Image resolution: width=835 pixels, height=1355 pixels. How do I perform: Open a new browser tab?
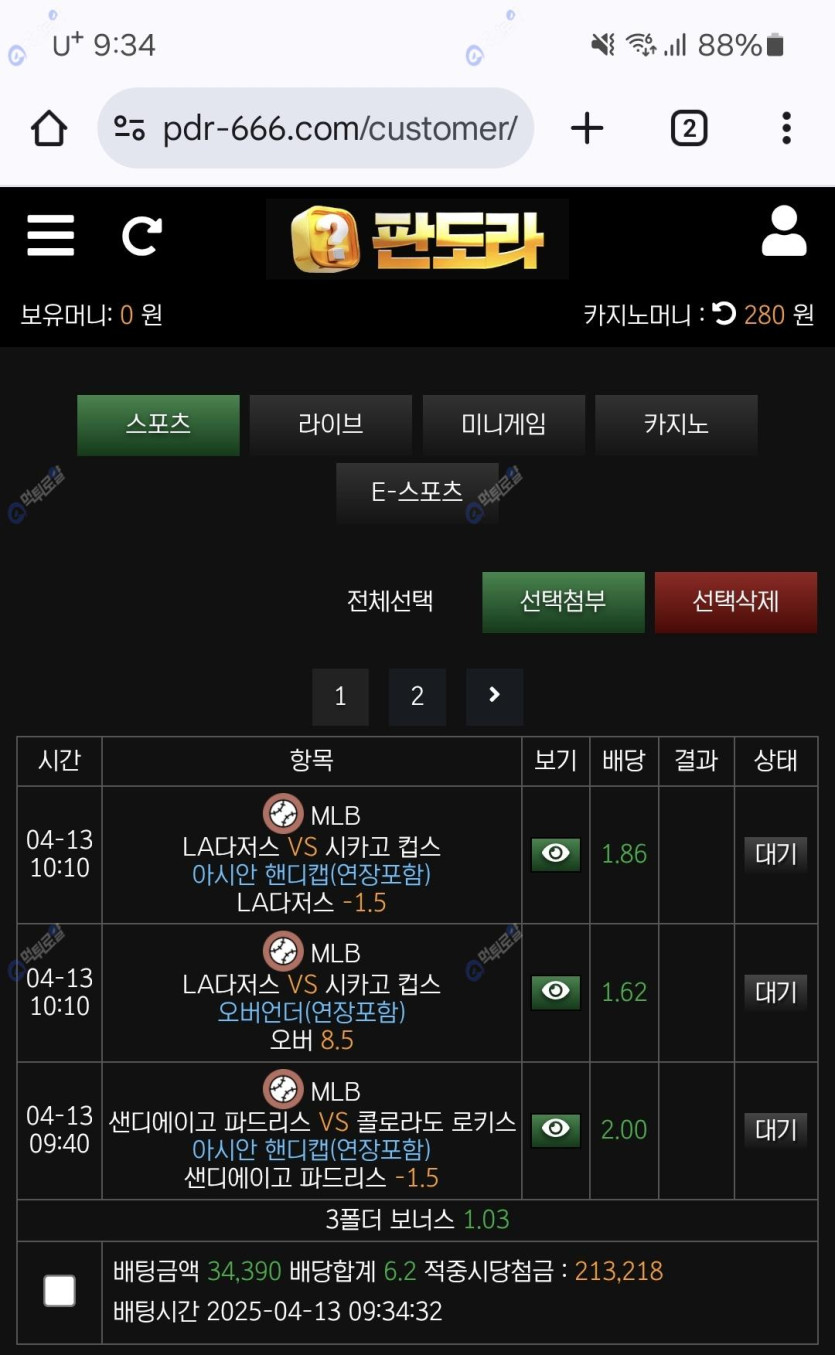click(x=587, y=128)
